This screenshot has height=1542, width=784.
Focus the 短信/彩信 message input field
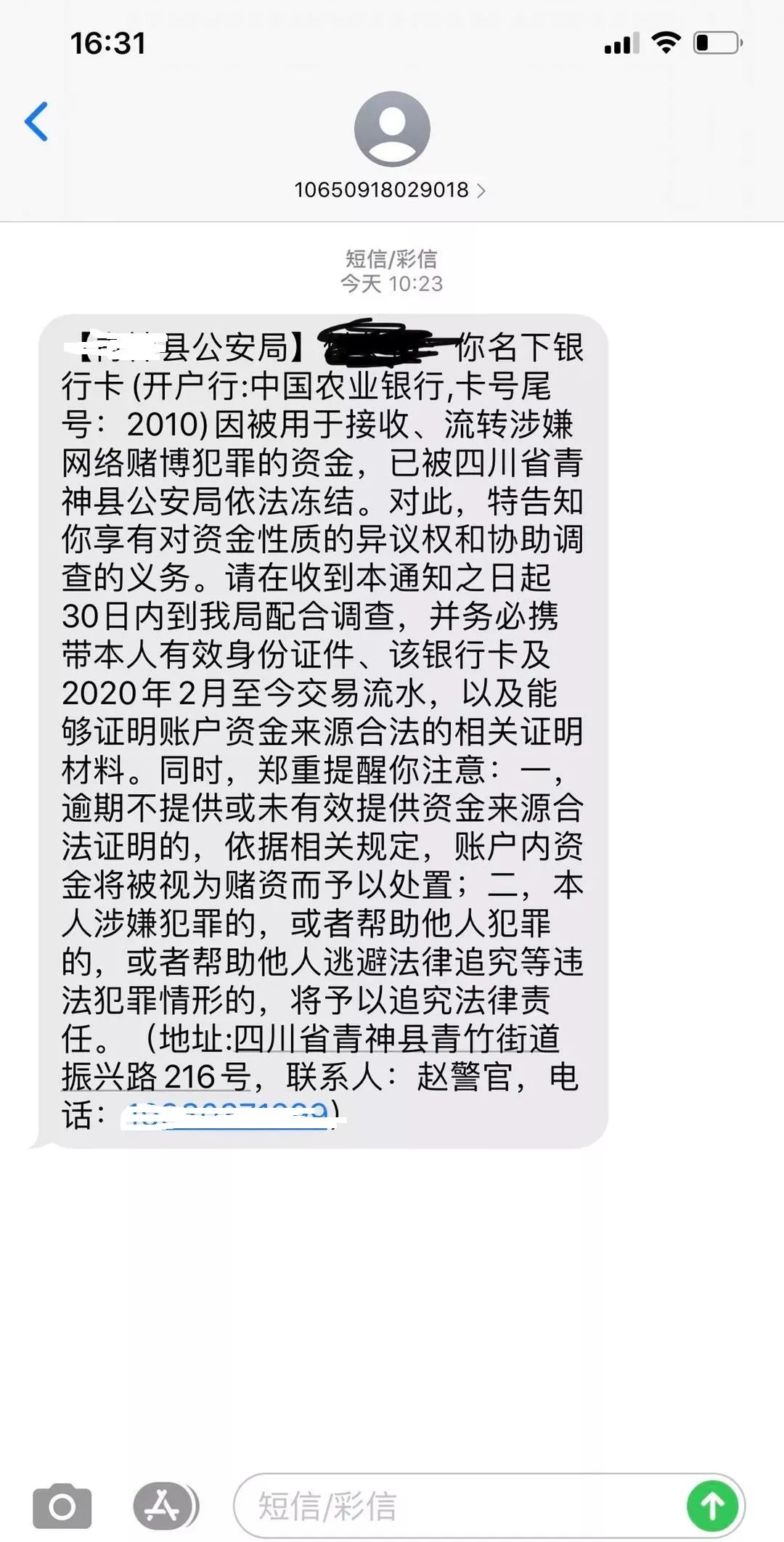coord(465,1506)
